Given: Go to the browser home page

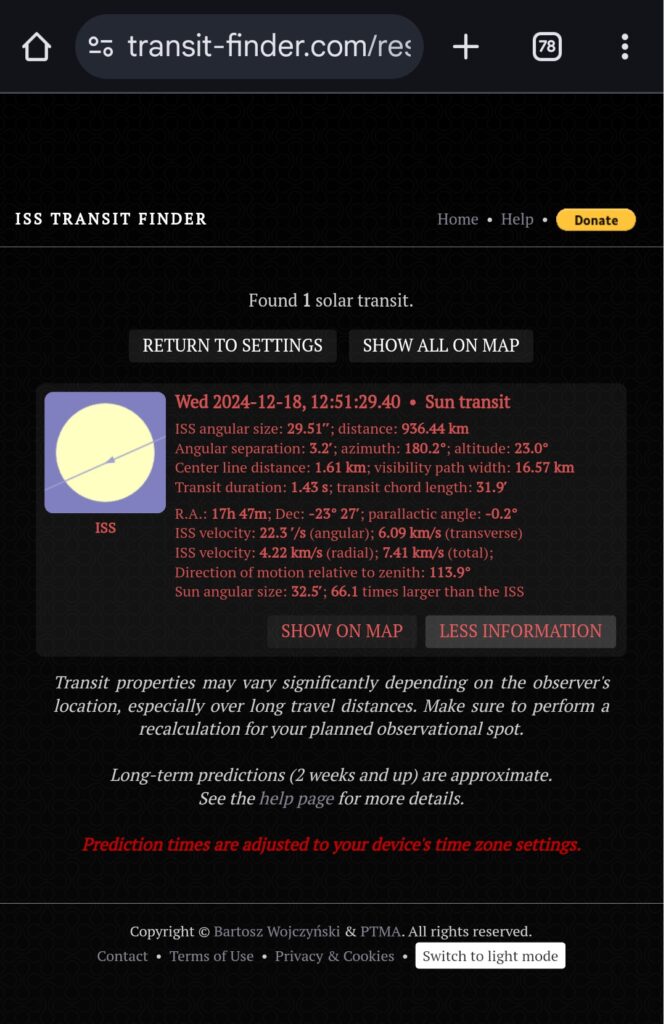Looking at the screenshot, I should click(x=36, y=47).
